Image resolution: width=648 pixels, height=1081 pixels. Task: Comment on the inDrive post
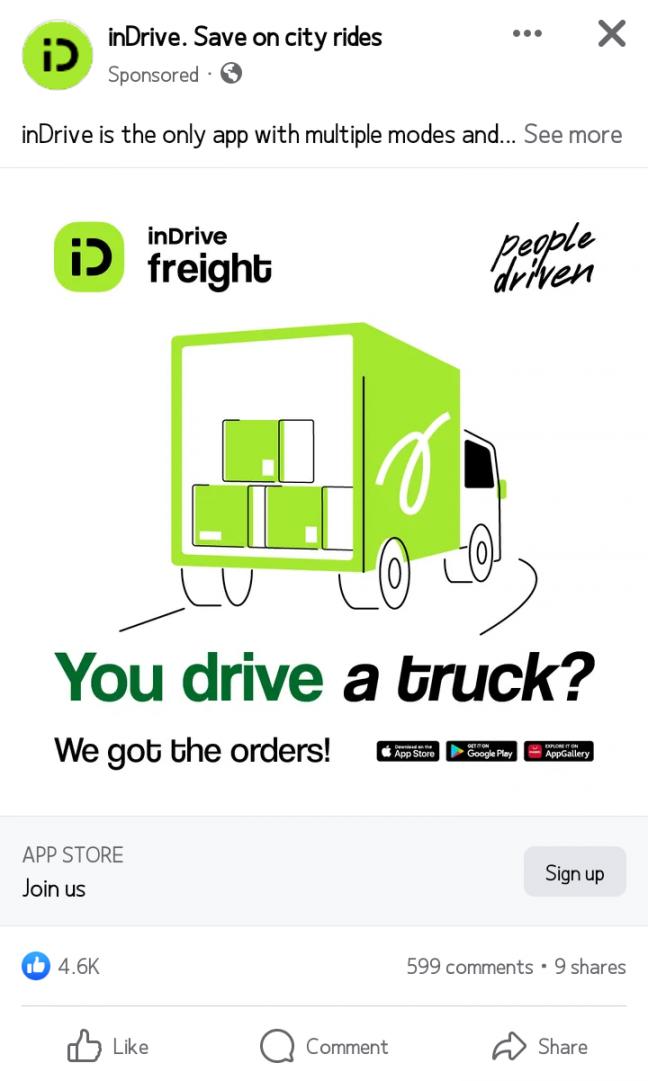tap(324, 1046)
